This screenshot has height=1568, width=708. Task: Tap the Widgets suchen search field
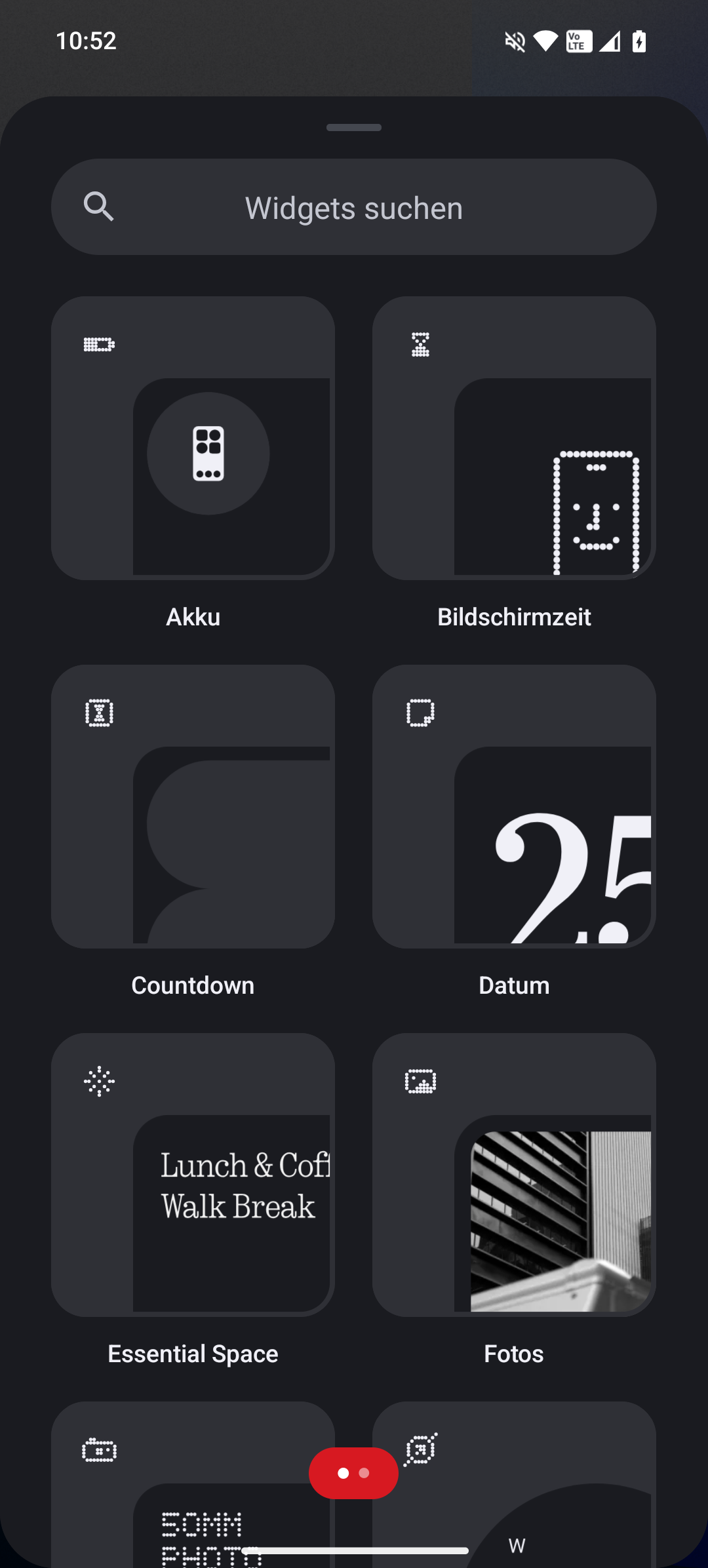click(x=354, y=207)
